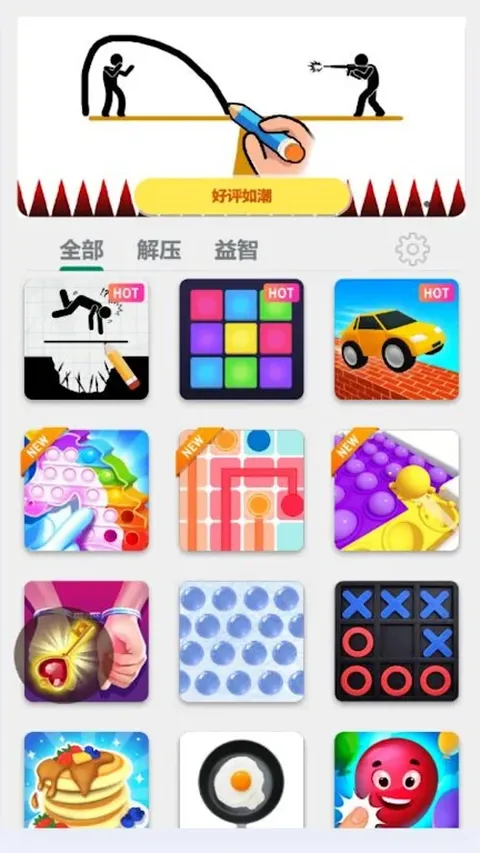Switch to the 益智 tab
Viewport: 480px width, 853px height.
236,250
